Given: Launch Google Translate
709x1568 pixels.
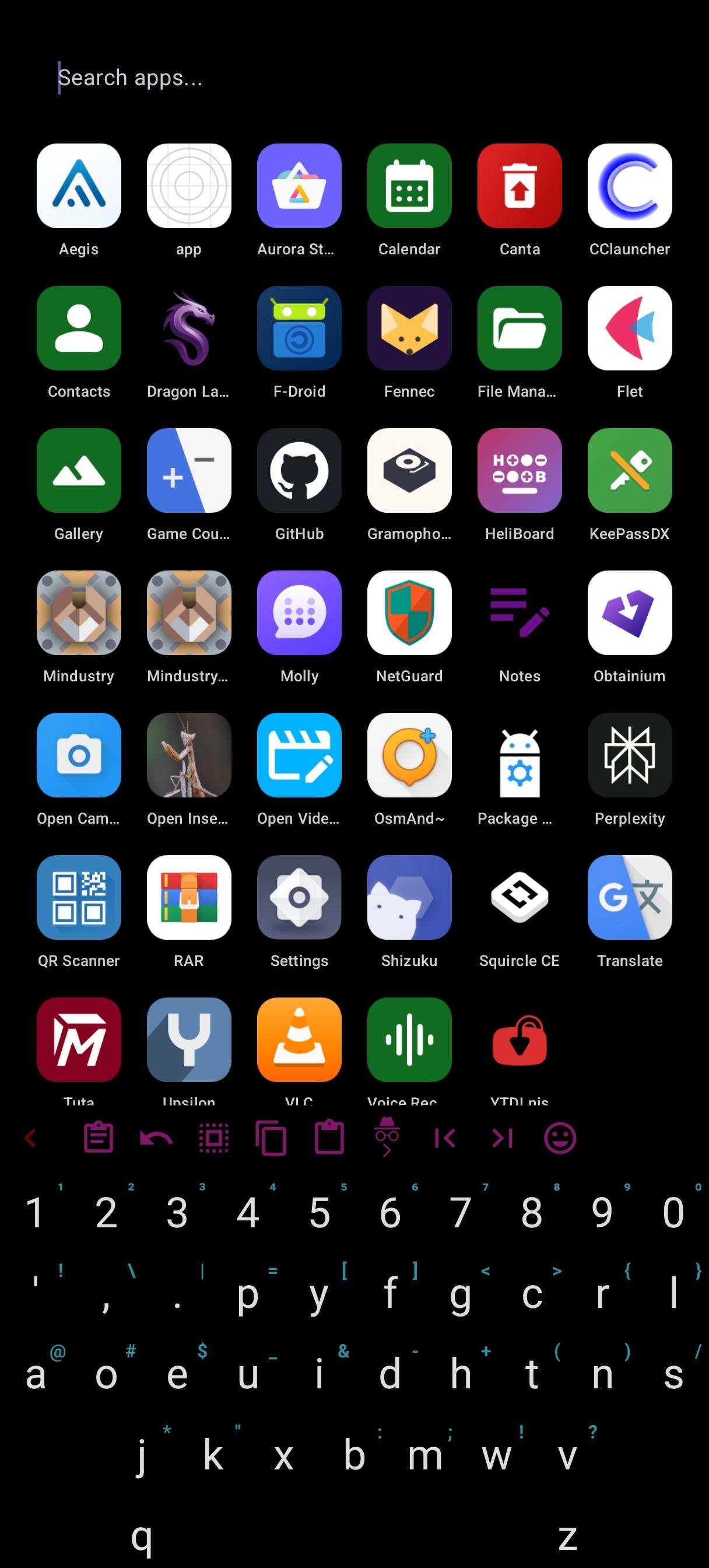Looking at the screenshot, I should (x=629, y=898).
